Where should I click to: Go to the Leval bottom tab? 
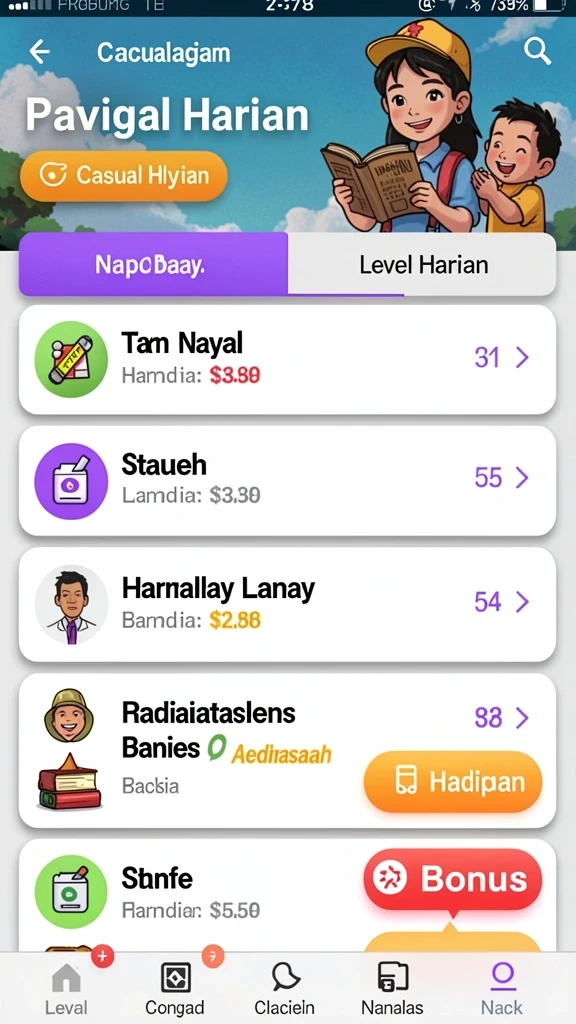tap(66, 989)
